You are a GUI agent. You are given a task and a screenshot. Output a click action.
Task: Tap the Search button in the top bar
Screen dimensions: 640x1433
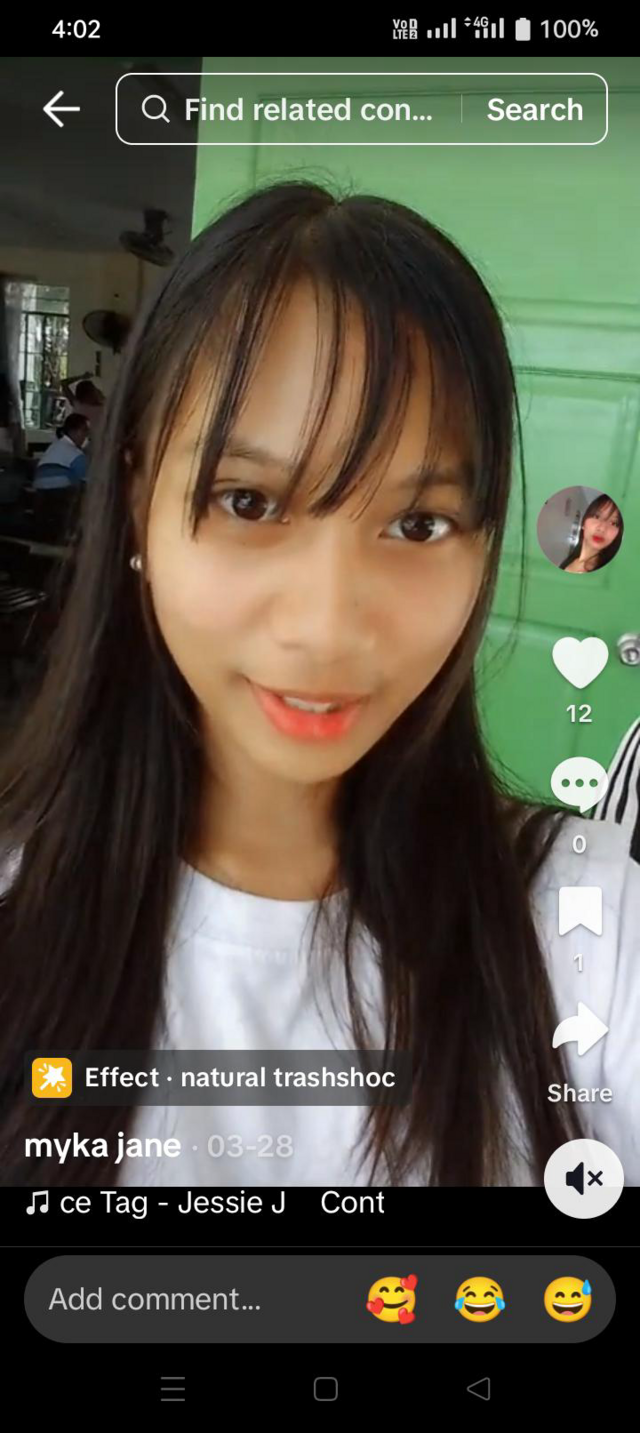point(534,109)
